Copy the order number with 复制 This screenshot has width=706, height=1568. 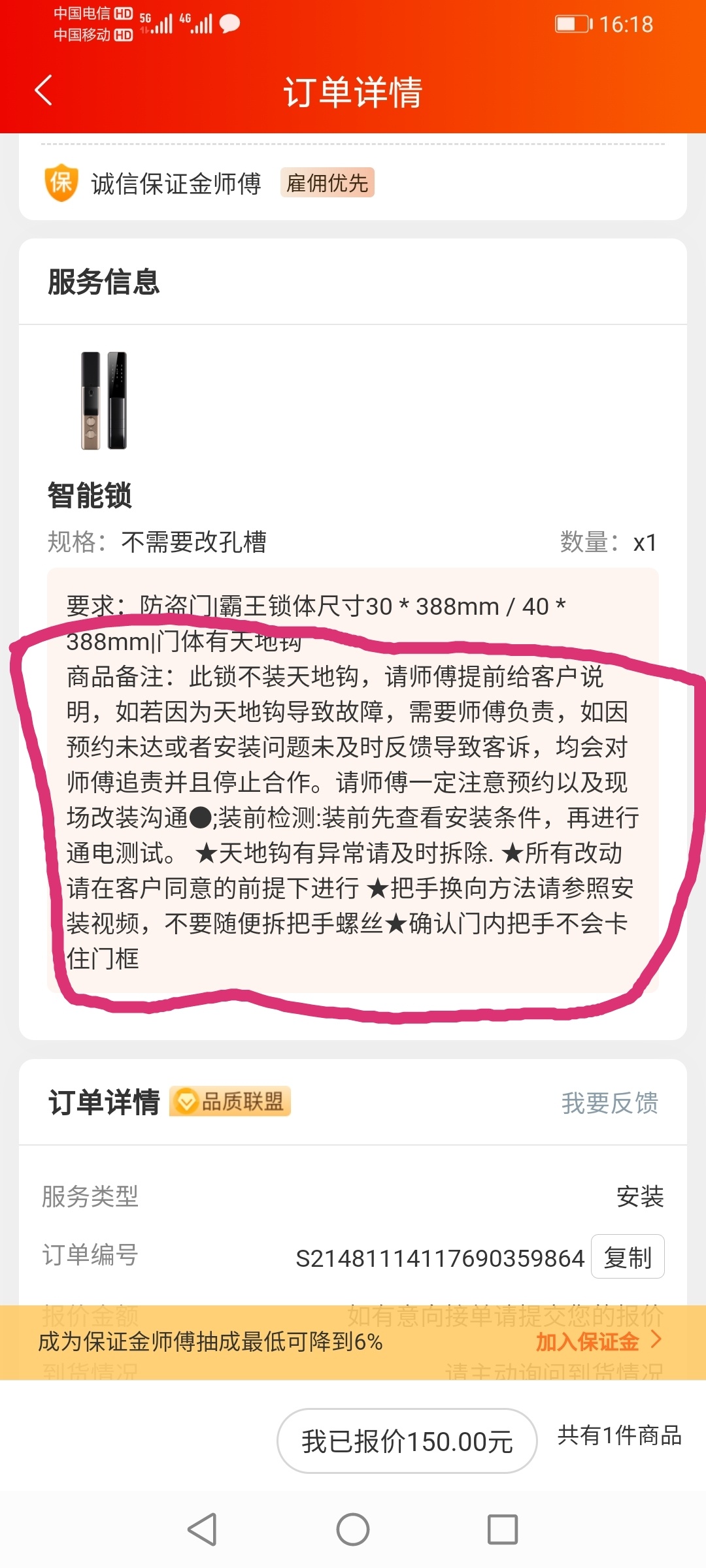pos(627,1256)
